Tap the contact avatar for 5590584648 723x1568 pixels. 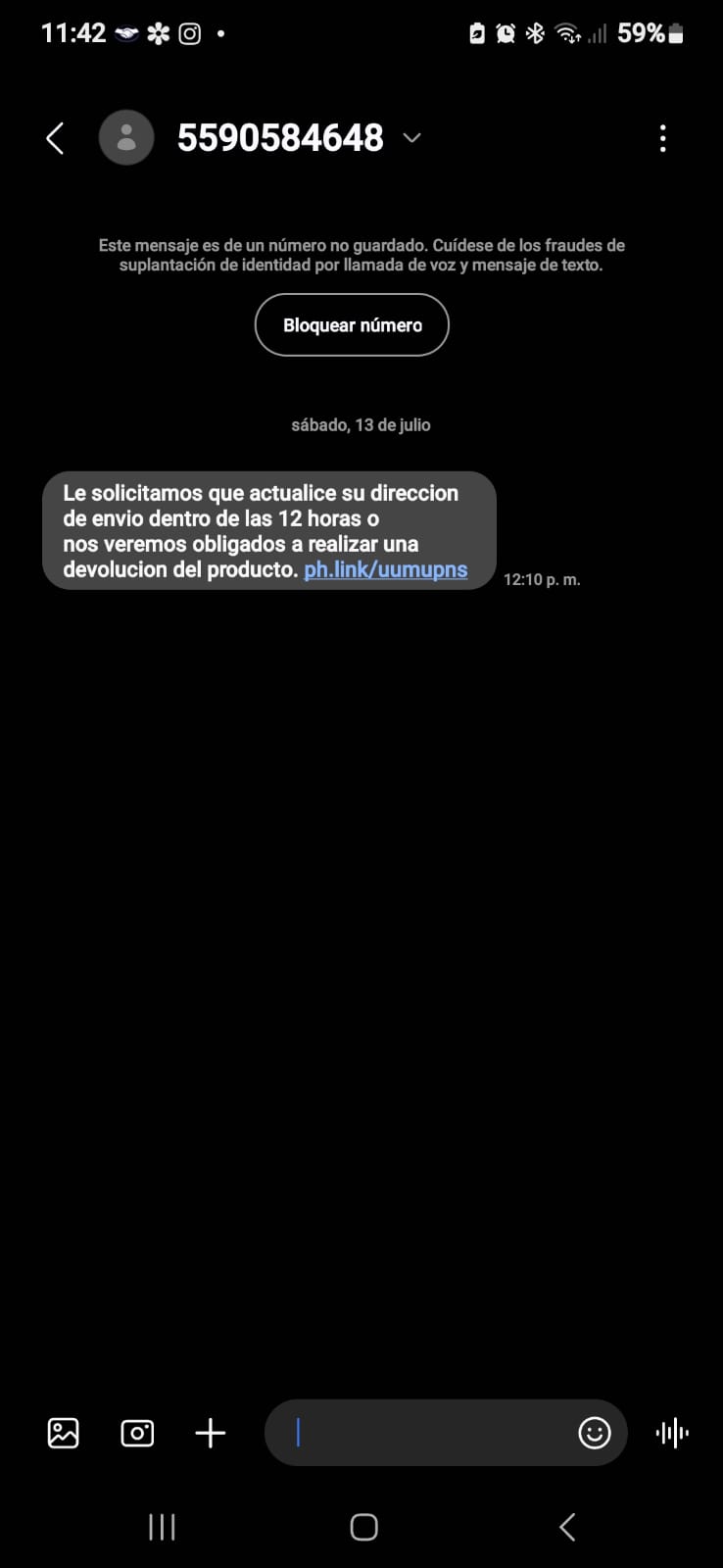[x=126, y=138]
